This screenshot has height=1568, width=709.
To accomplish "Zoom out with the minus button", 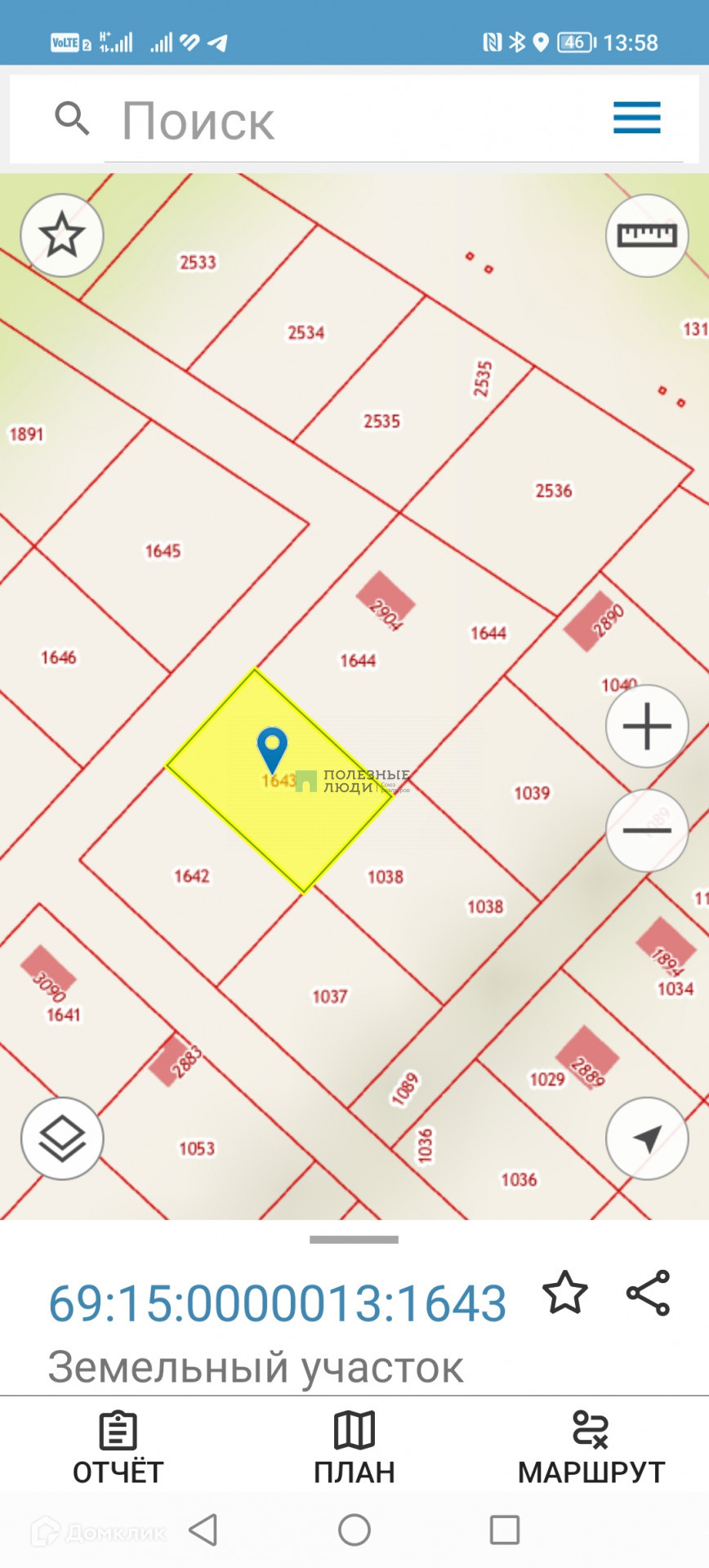I will pyautogui.click(x=647, y=831).
